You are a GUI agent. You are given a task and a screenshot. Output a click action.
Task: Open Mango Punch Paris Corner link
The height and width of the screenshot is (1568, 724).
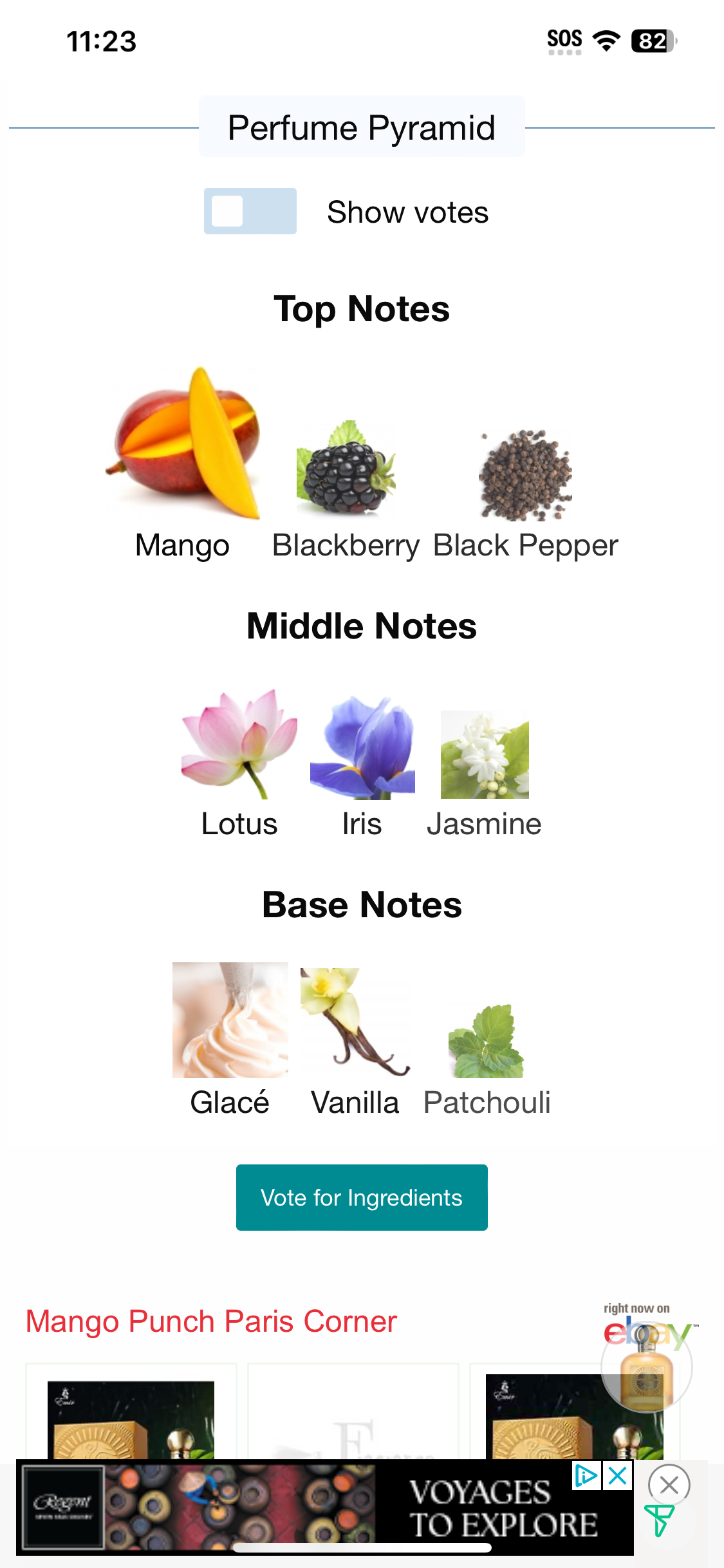click(211, 1321)
